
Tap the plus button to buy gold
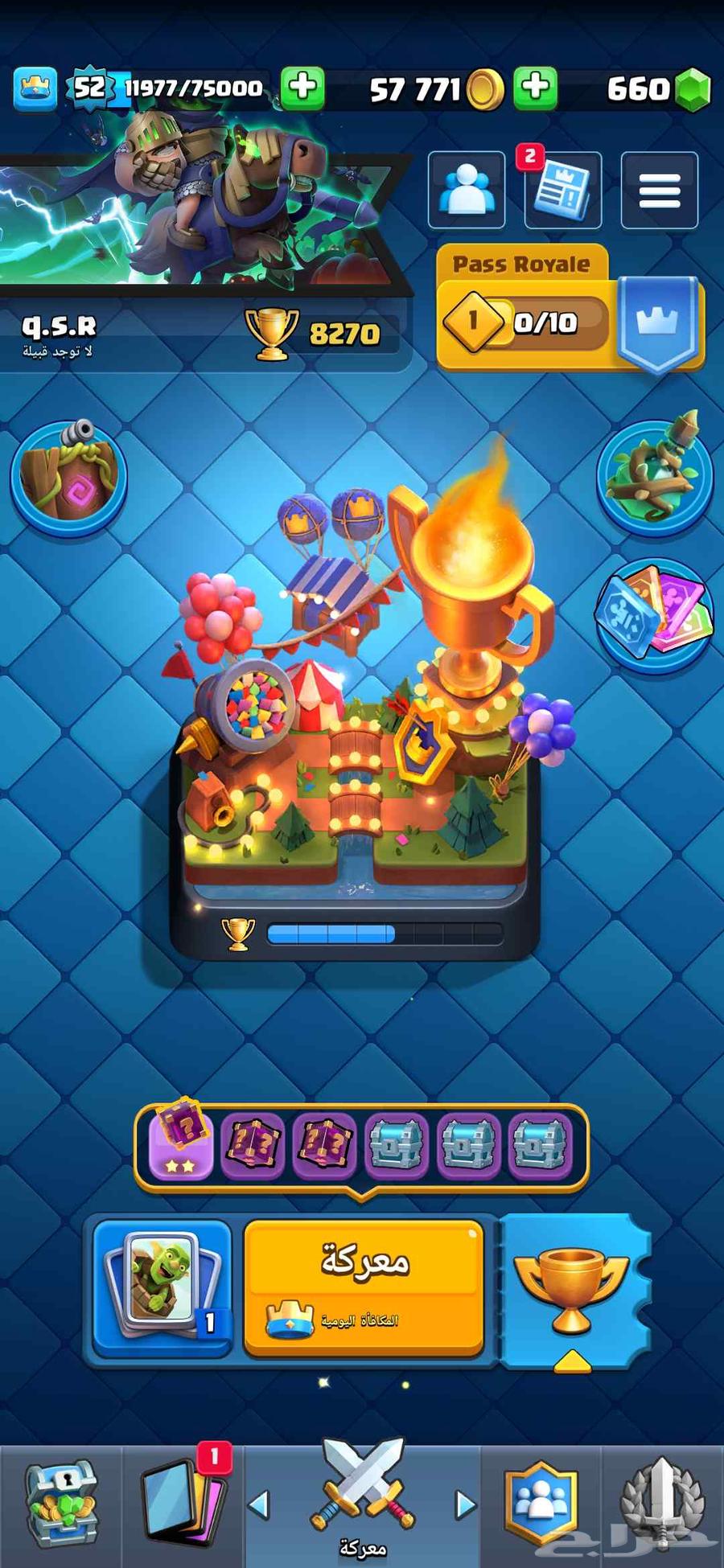click(536, 88)
